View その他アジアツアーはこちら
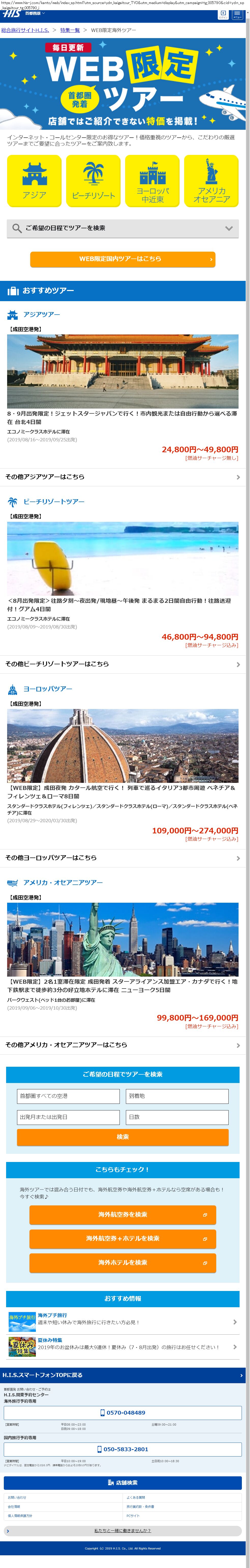Viewport: 250px width, 1568px height. (x=123, y=477)
